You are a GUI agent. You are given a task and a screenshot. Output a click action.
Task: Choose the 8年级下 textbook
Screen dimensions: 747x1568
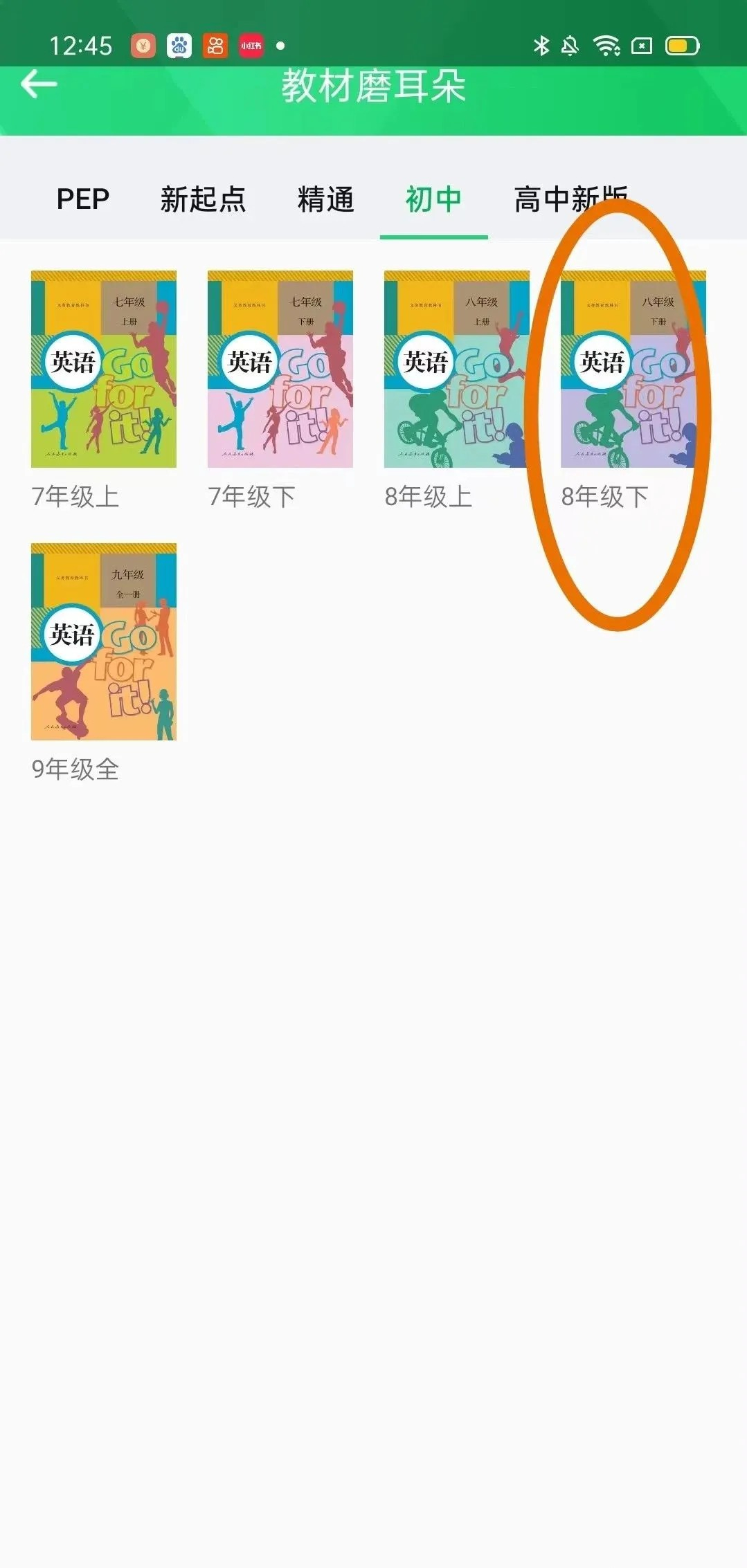pyautogui.click(x=633, y=369)
